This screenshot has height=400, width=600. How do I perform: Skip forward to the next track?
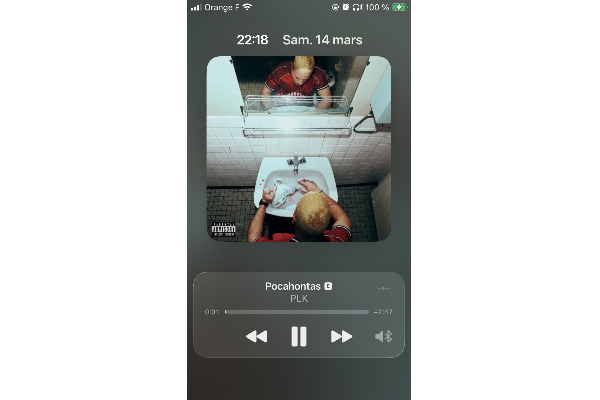click(341, 336)
